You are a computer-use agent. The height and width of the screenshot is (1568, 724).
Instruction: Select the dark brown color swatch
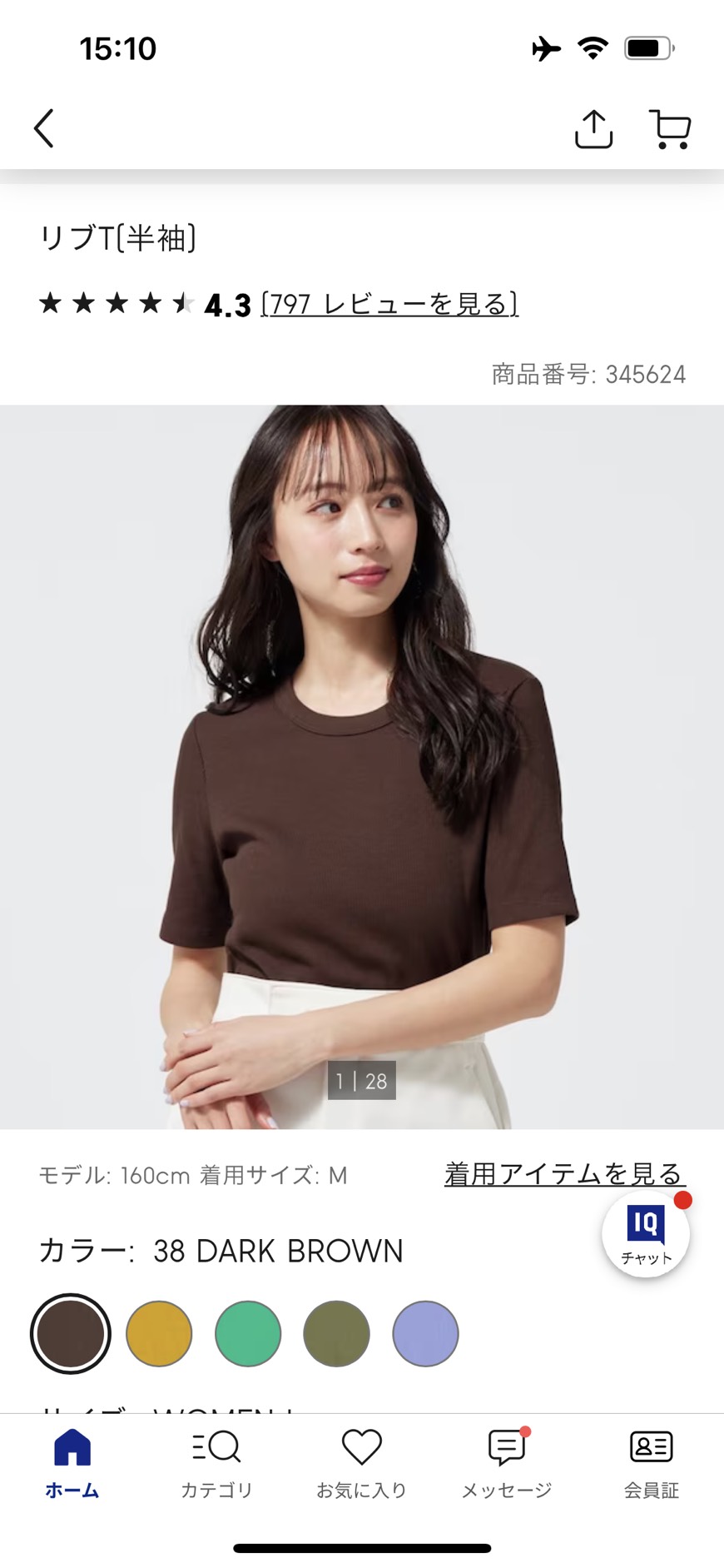tap(71, 1333)
